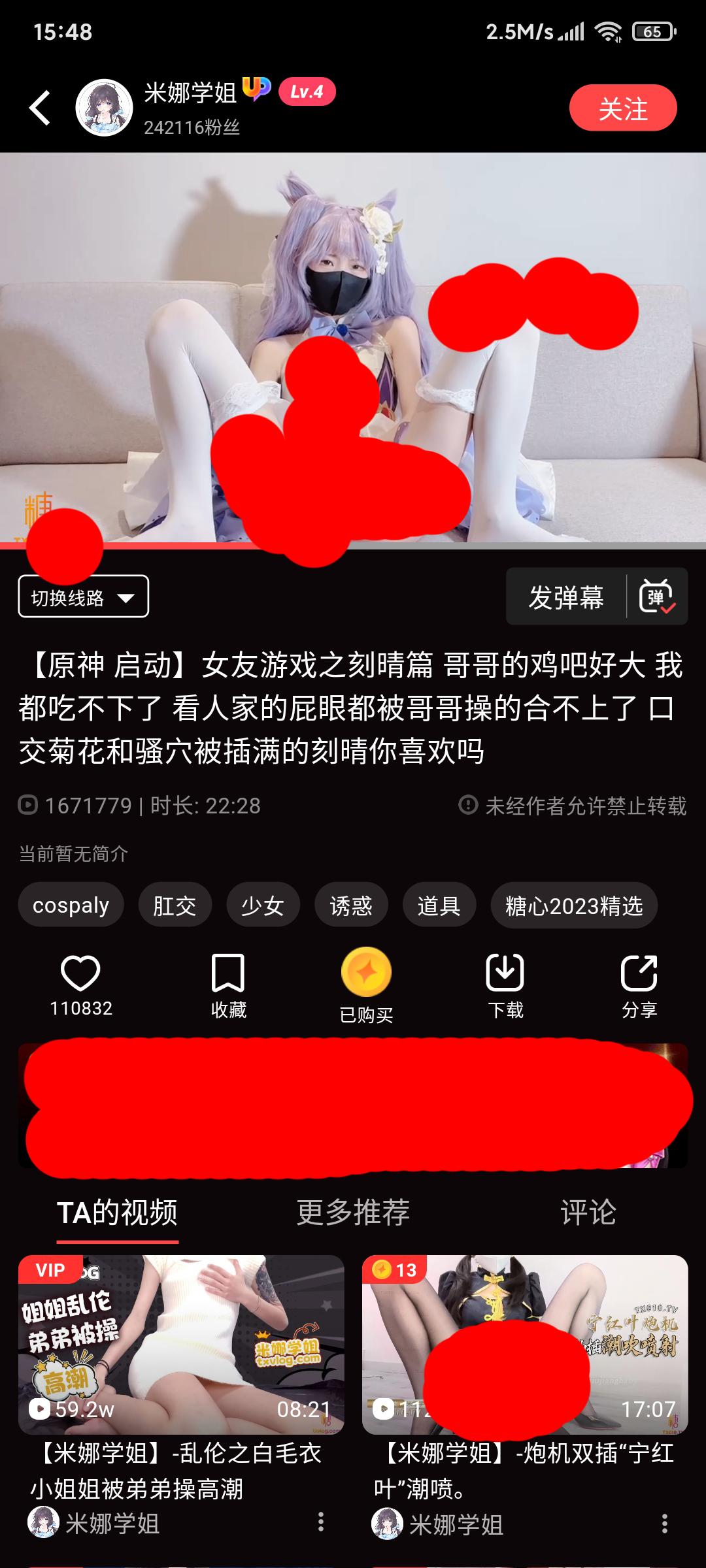Share the video using 分享
706x1568 pixels.
coord(639,973)
